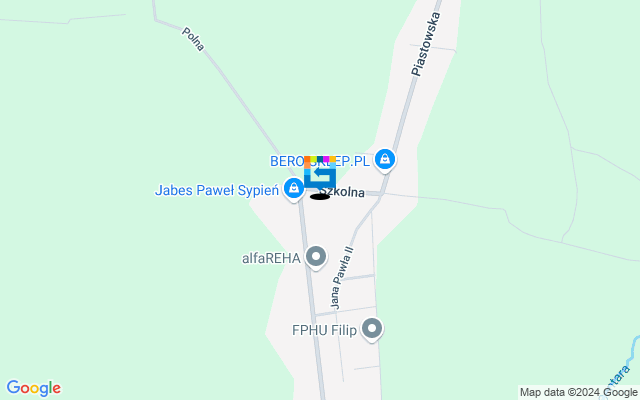The height and width of the screenshot is (400, 640).
Task: Open the Google logo link
Action: tap(33, 388)
